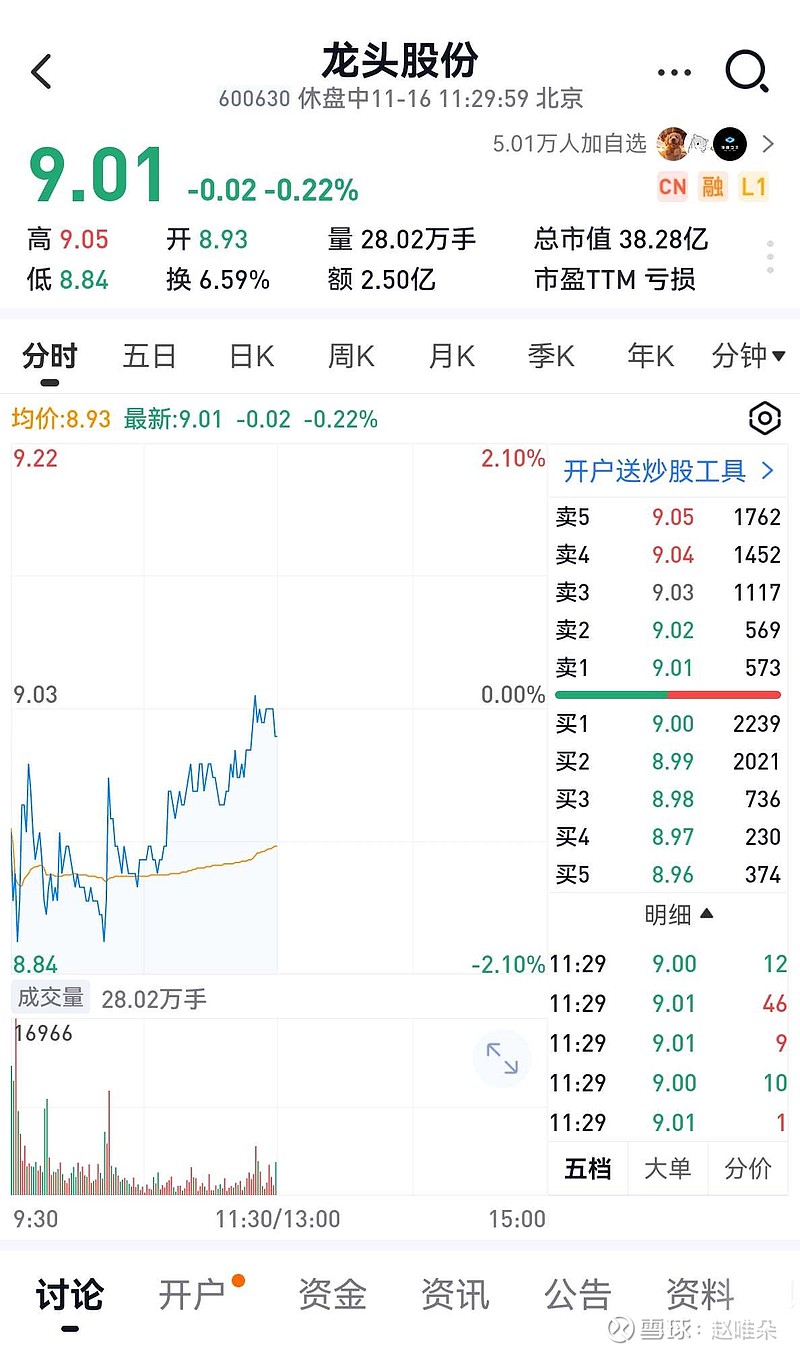
Task: Open chart settings hexagon icon
Action: pyautogui.click(x=764, y=419)
